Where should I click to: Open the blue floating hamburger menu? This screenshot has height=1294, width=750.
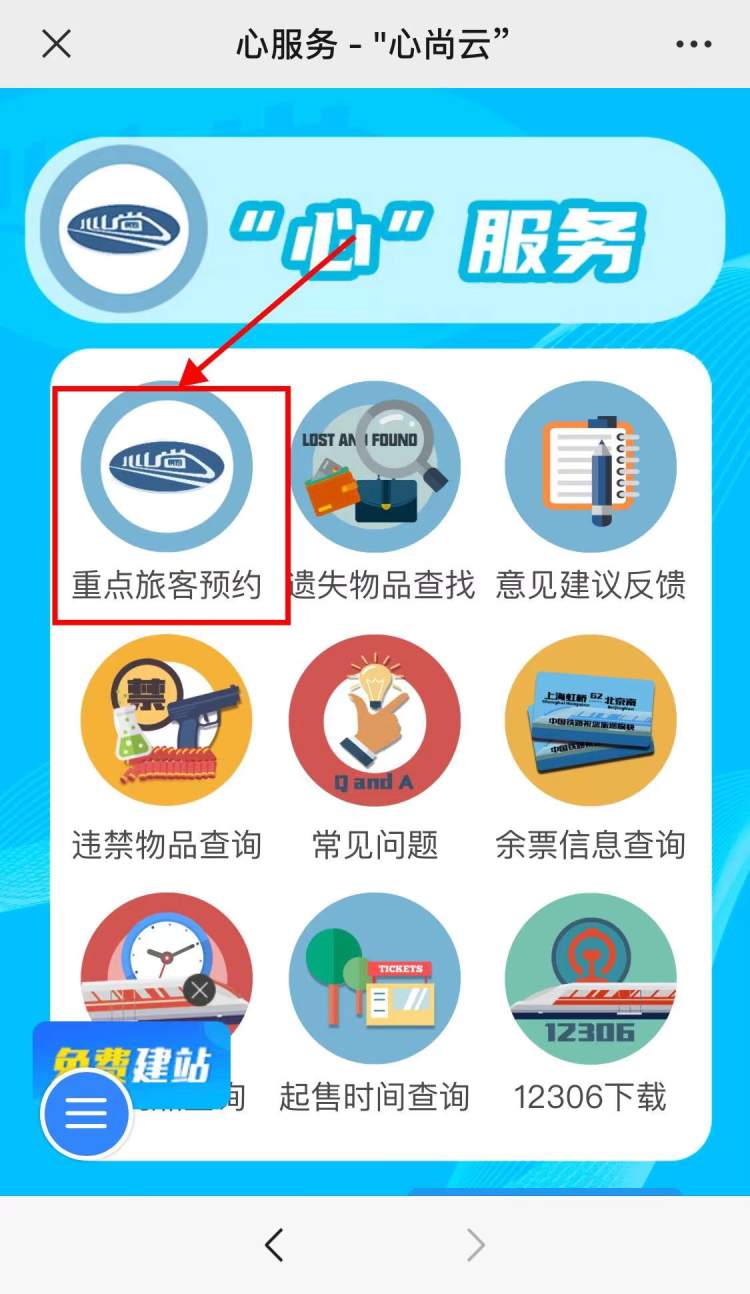(86, 1114)
